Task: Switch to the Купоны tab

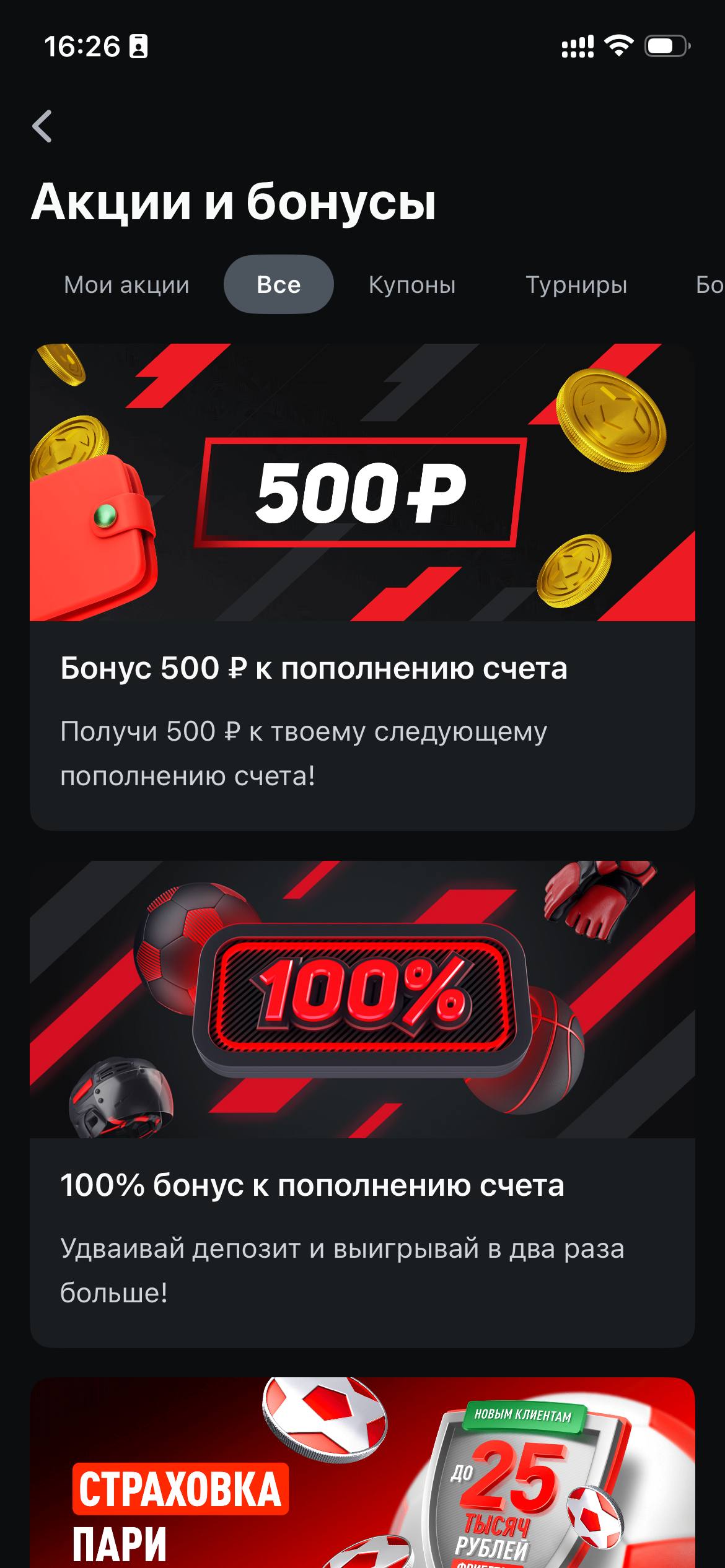Action: point(412,285)
